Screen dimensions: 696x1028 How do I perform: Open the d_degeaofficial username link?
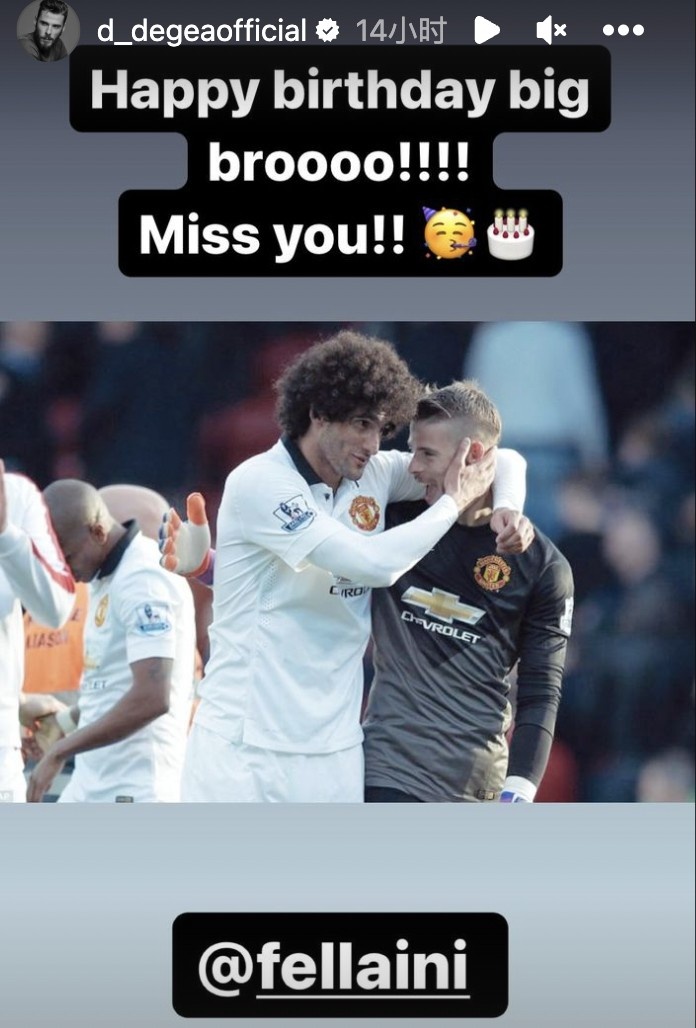[x=201, y=31]
